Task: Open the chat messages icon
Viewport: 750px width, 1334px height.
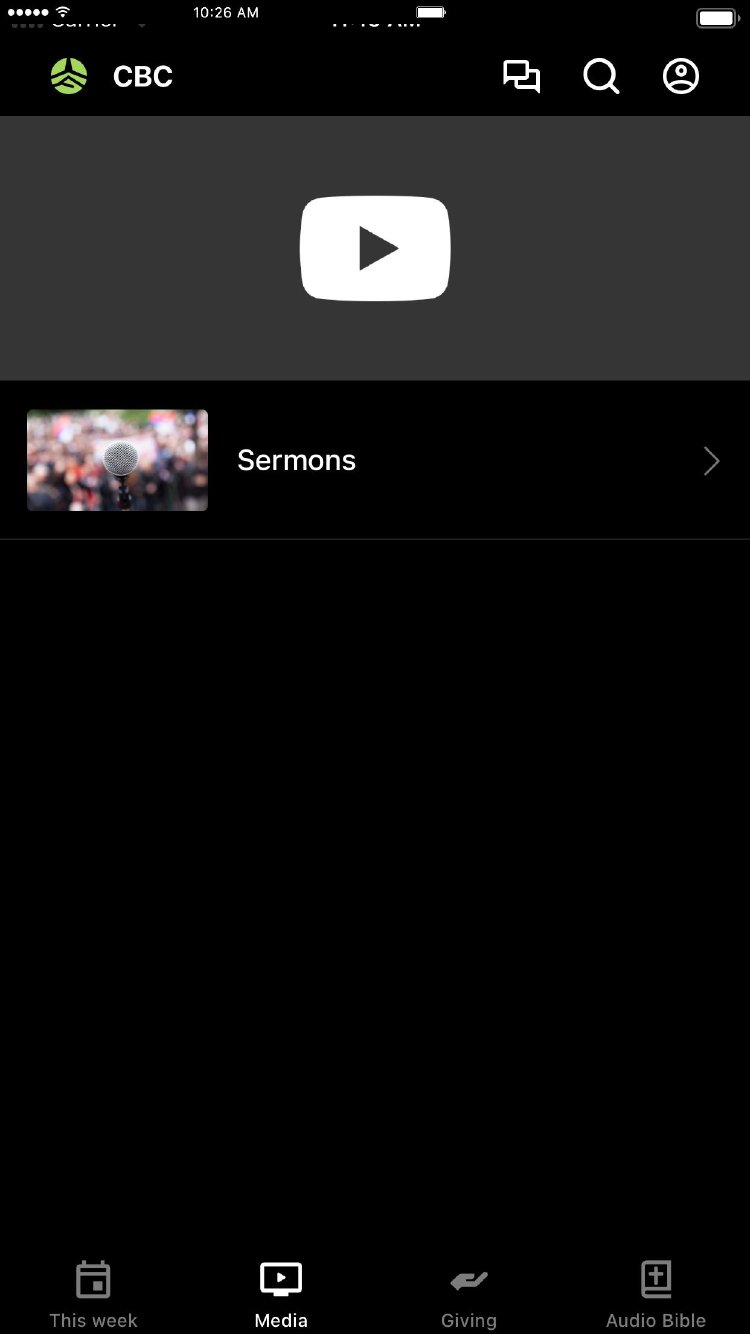Action: coord(521,77)
